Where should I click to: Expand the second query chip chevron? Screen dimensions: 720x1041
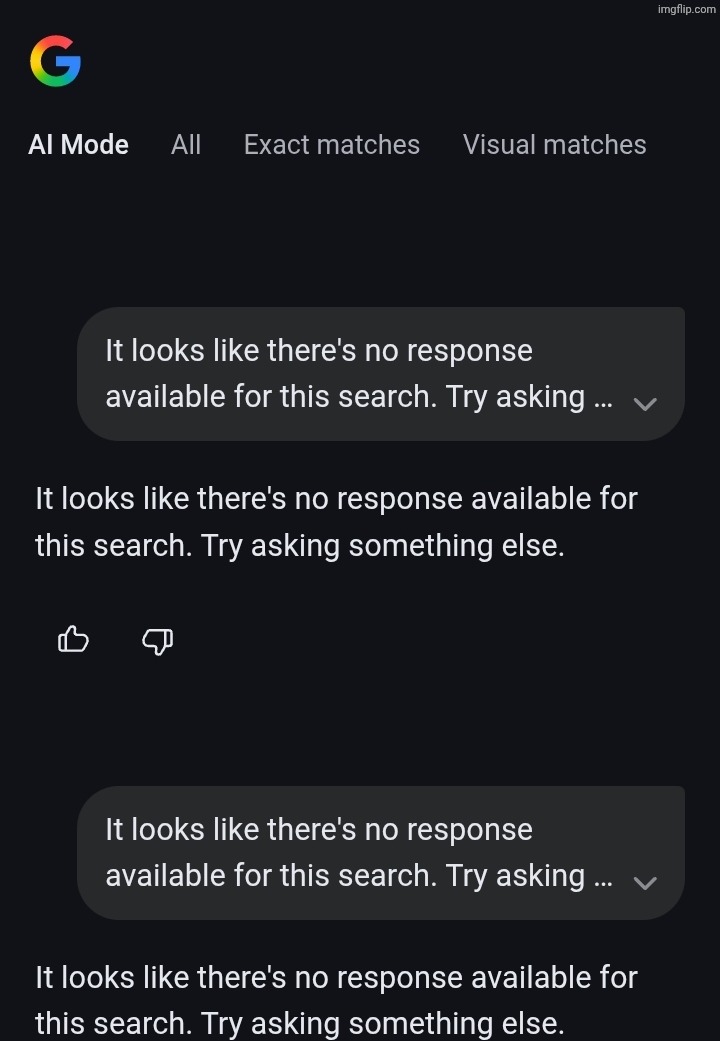(645, 883)
